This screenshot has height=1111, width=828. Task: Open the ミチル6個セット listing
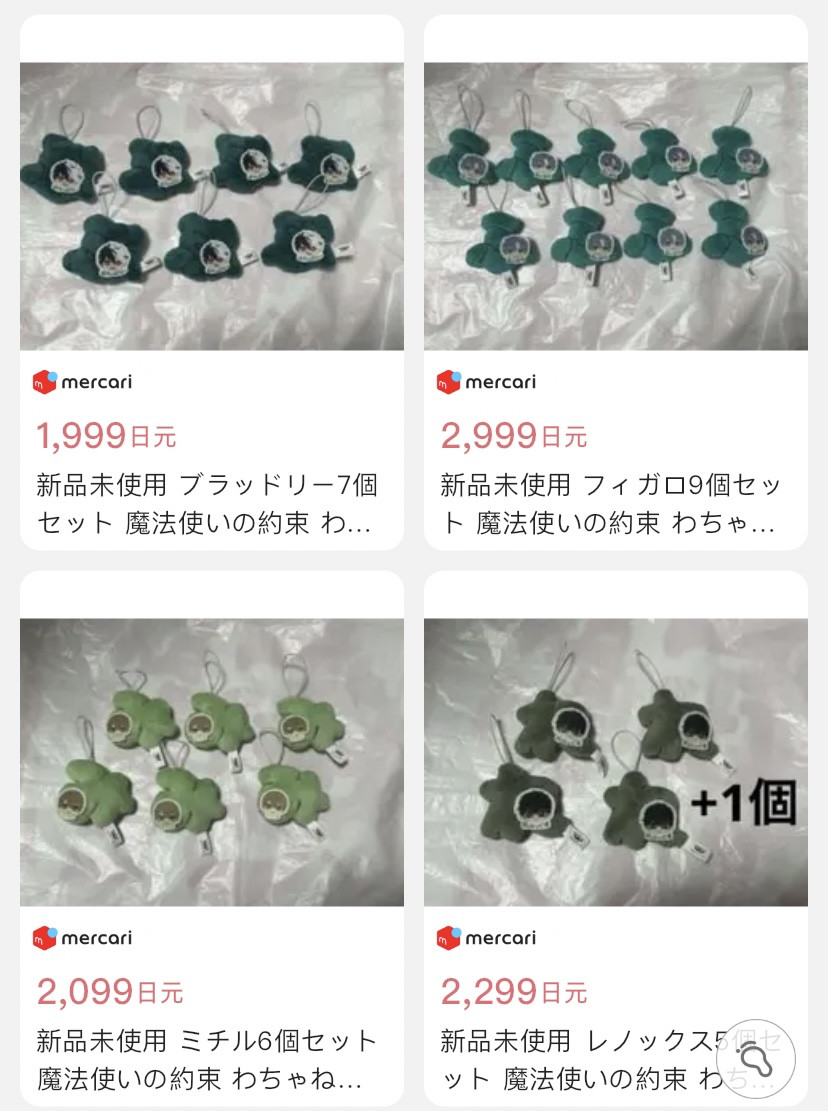[x=212, y=762]
